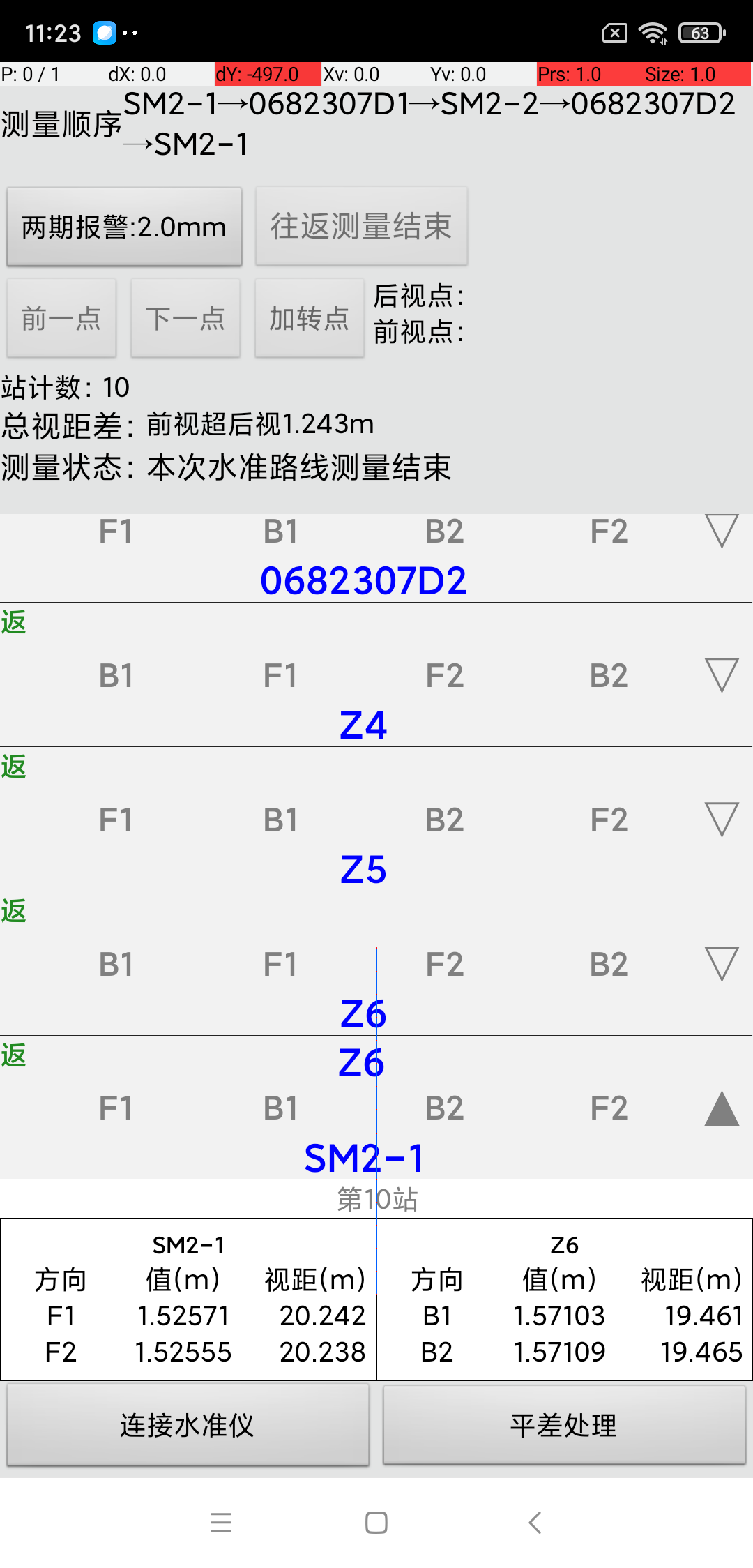This screenshot has width=753, height=1568.
Task: Tap the 两期报警:2.0mm alarm button
Action: (124, 227)
